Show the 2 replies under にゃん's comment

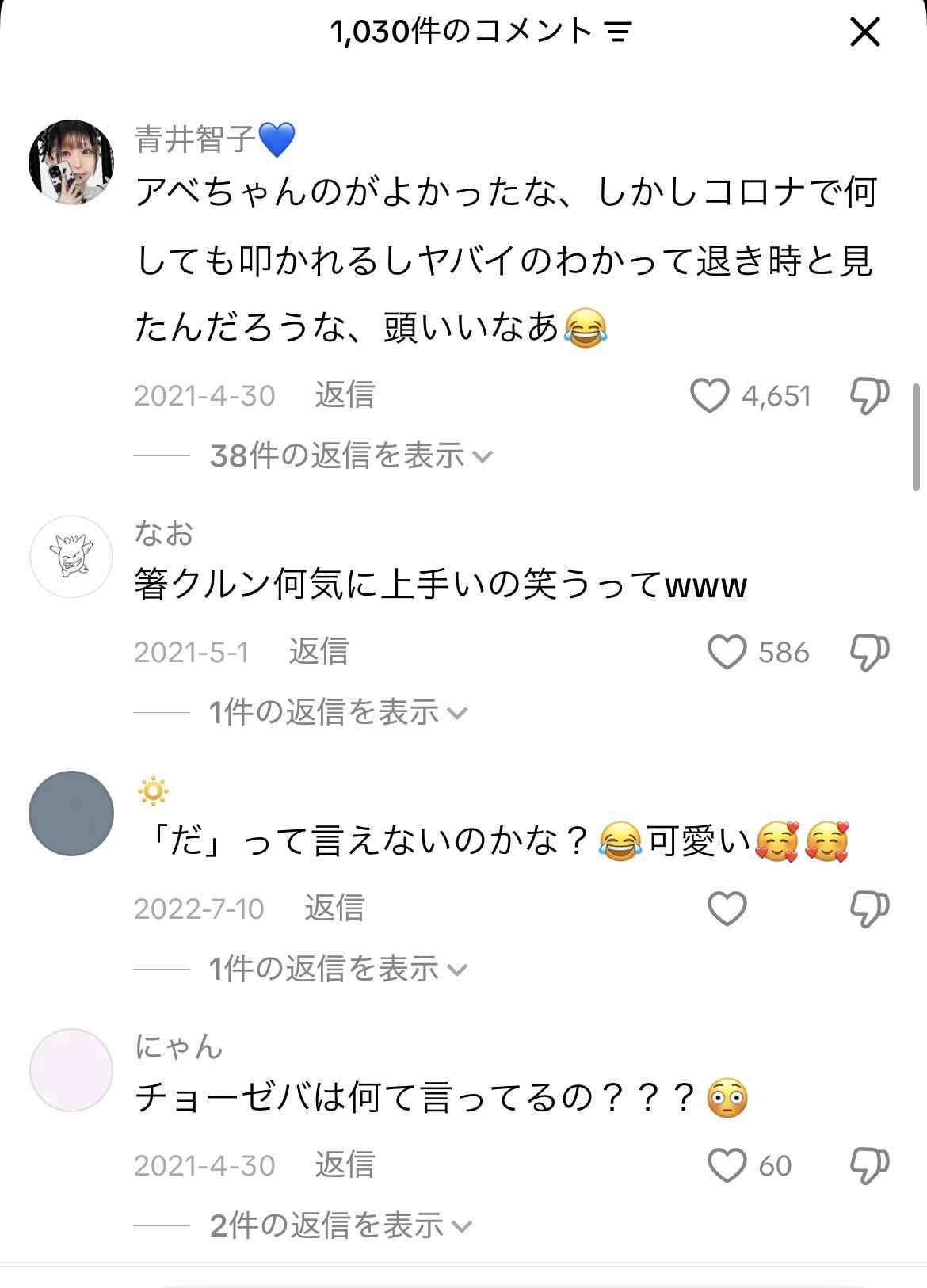[338, 1226]
